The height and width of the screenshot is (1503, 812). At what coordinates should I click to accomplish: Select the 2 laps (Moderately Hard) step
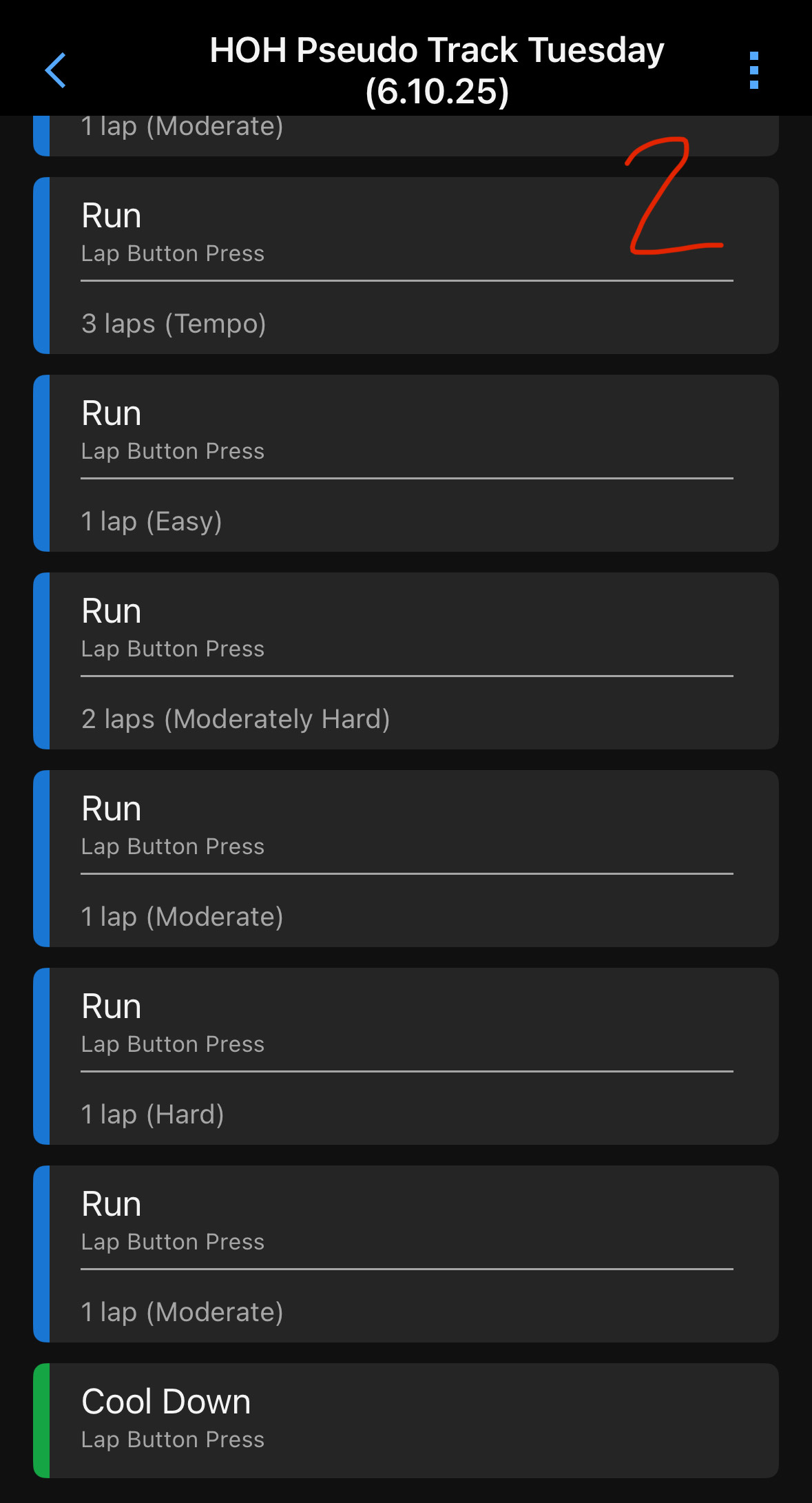[406, 661]
